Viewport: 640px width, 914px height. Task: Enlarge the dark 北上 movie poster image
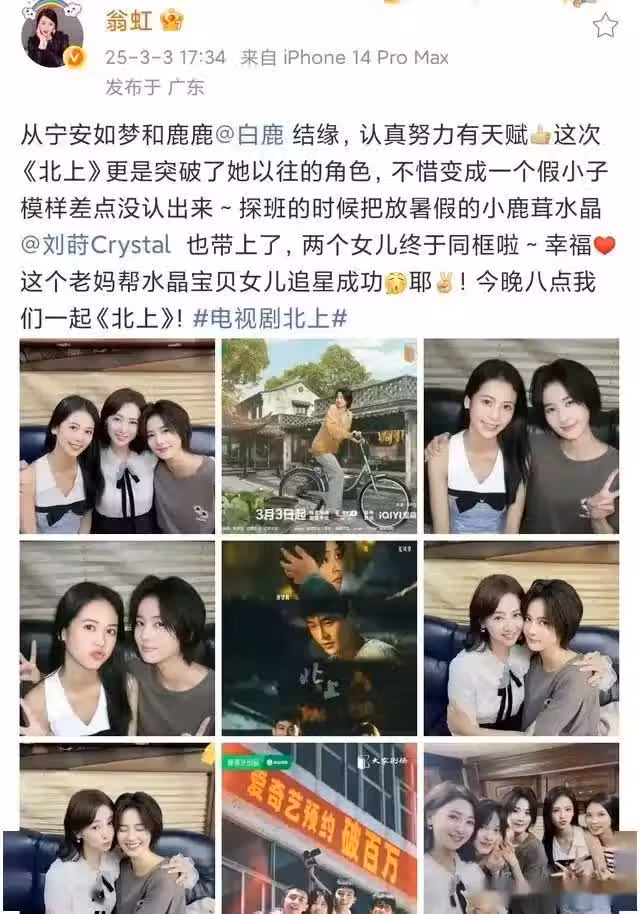pos(319,638)
